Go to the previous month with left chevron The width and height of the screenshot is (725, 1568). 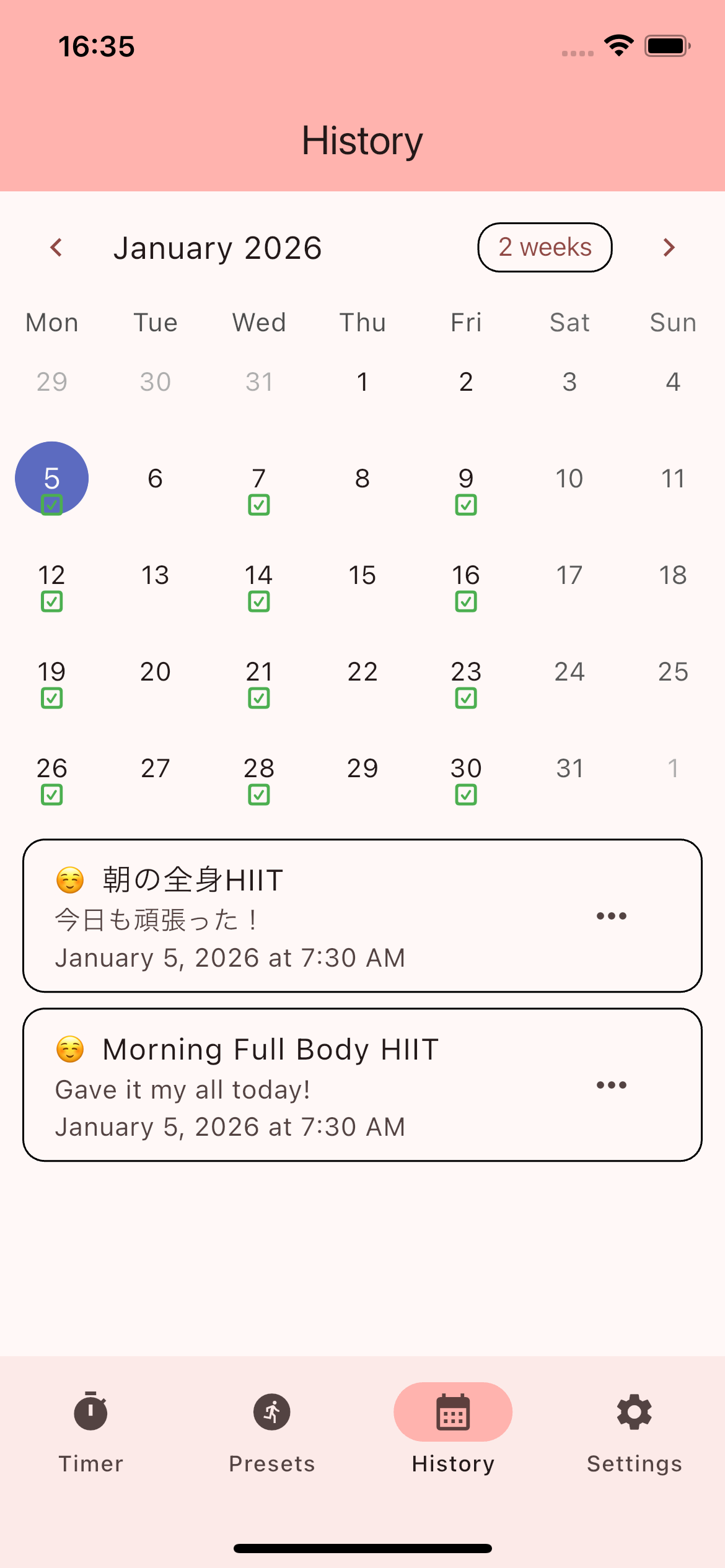(x=56, y=247)
